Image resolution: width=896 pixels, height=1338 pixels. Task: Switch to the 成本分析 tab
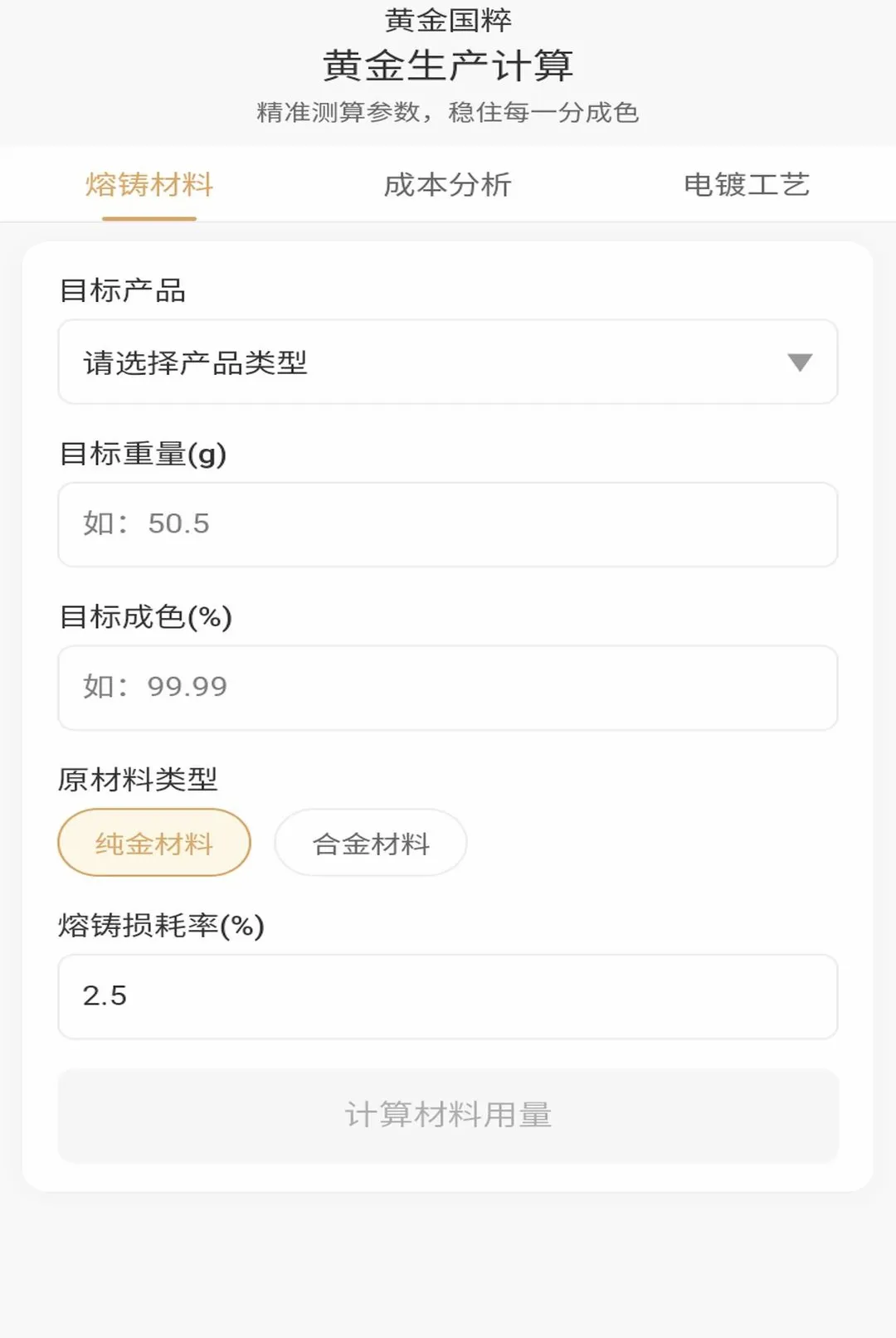click(448, 184)
